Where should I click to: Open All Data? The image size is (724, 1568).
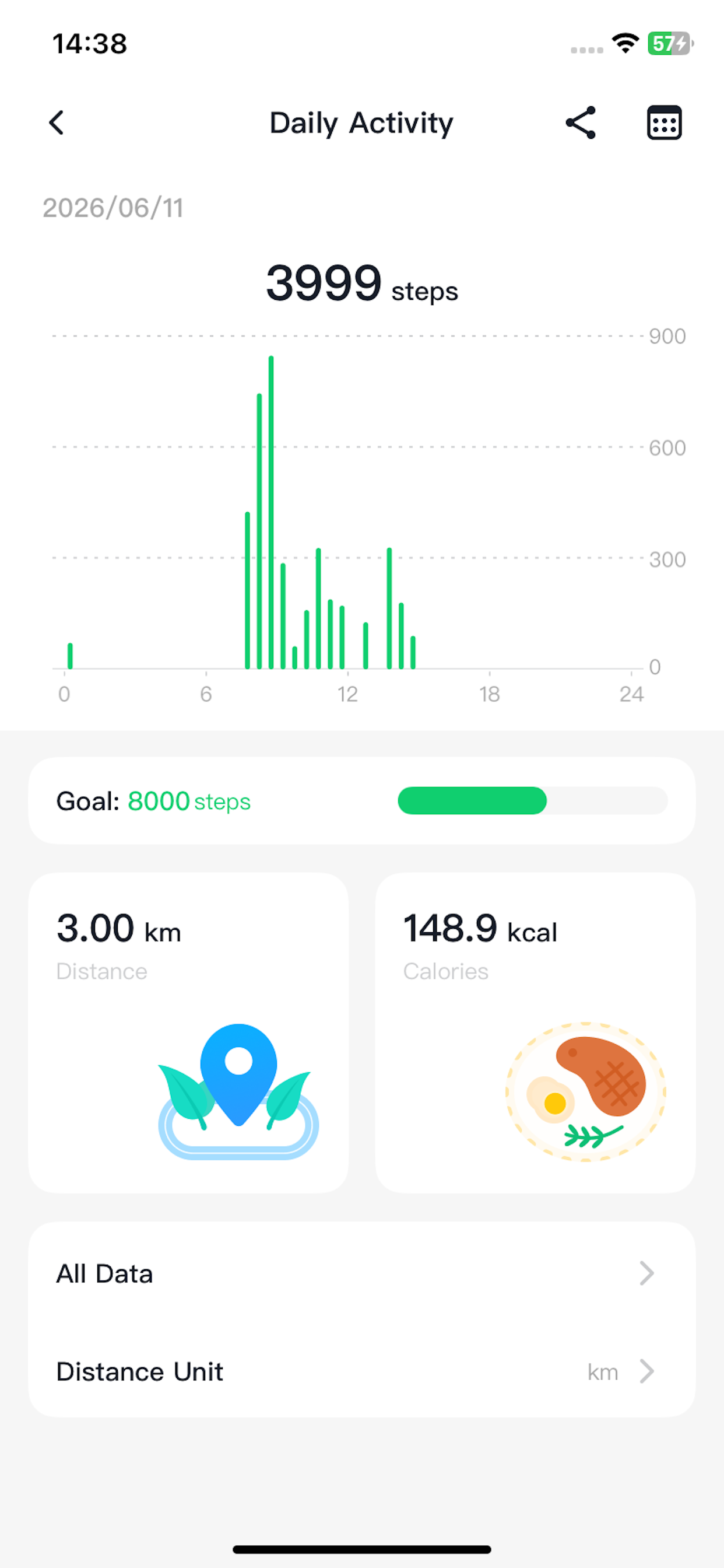pyautogui.click(x=362, y=1273)
